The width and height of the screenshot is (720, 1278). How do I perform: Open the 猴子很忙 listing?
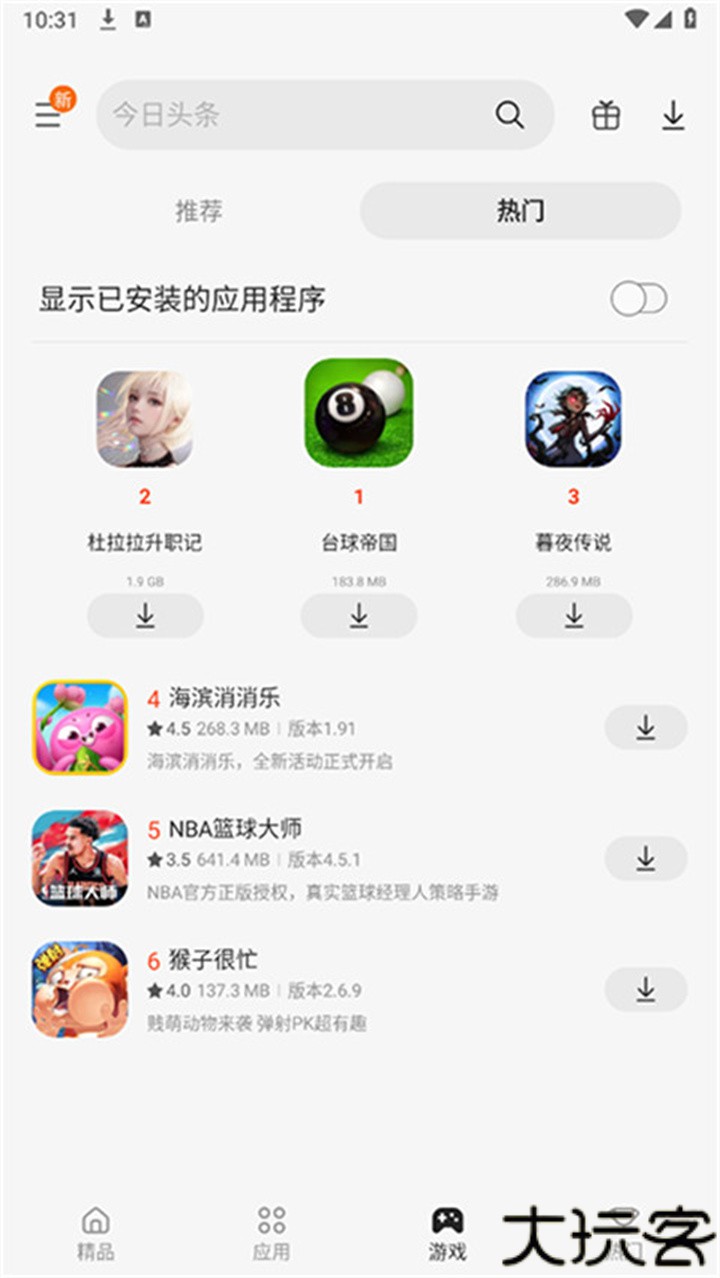pyautogui.click(x=300, y=989)
